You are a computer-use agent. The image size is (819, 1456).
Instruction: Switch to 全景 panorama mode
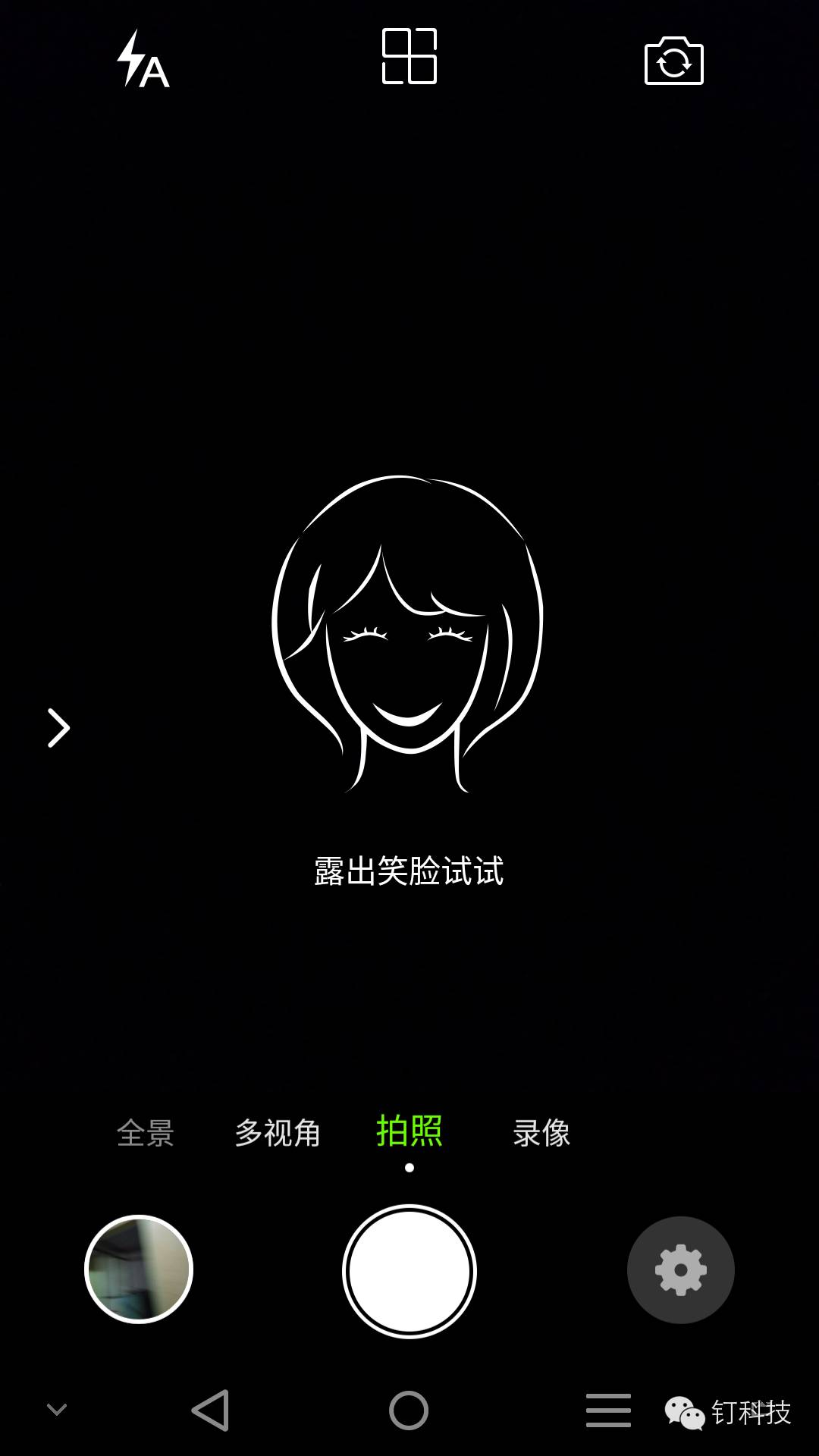[x=146, y=1133]
